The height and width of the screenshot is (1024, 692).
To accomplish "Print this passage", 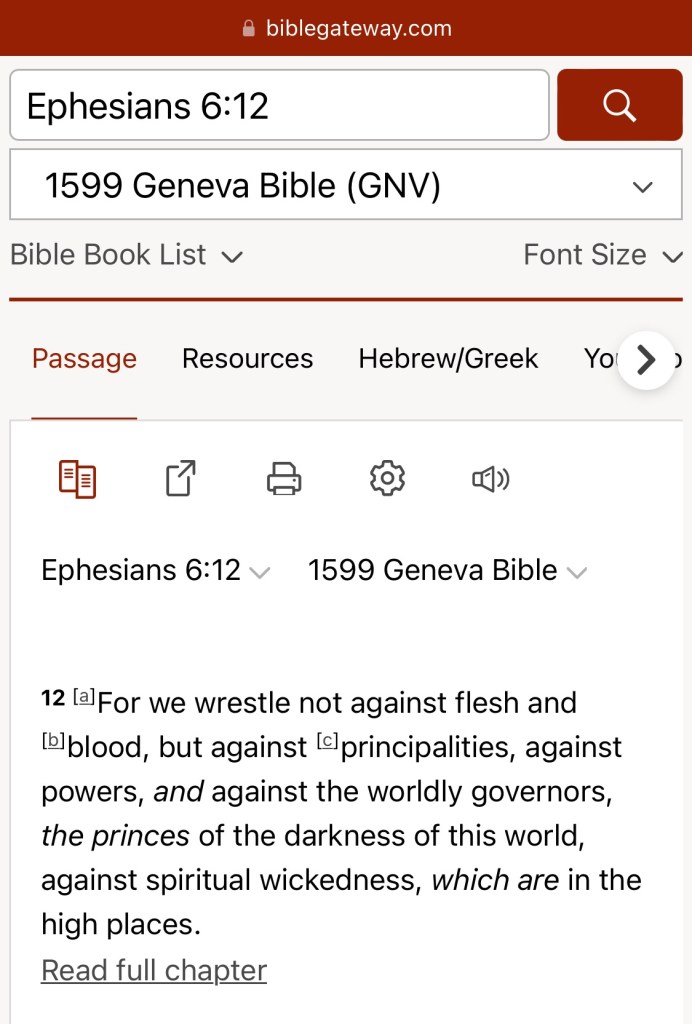I will pyautogui.click(x=284, y=479).
